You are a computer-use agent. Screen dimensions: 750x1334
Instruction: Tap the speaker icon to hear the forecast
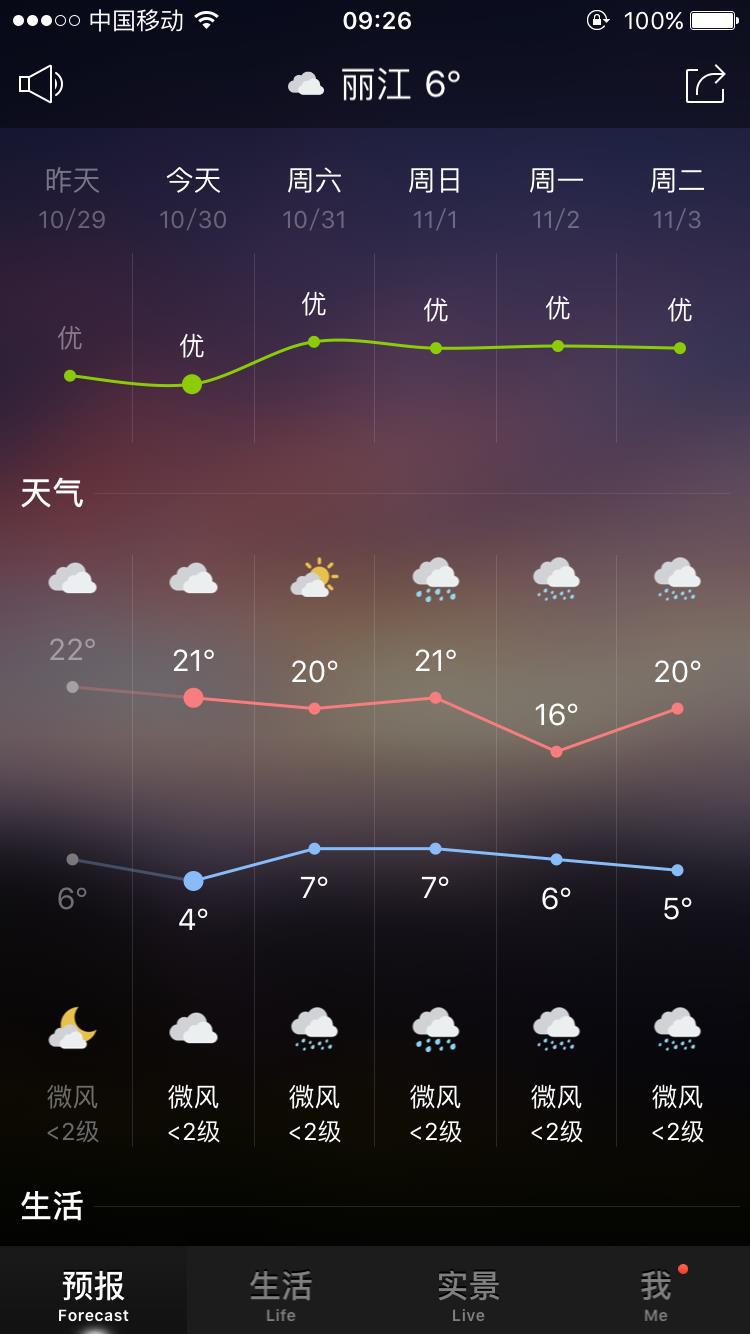pos(41,85)
